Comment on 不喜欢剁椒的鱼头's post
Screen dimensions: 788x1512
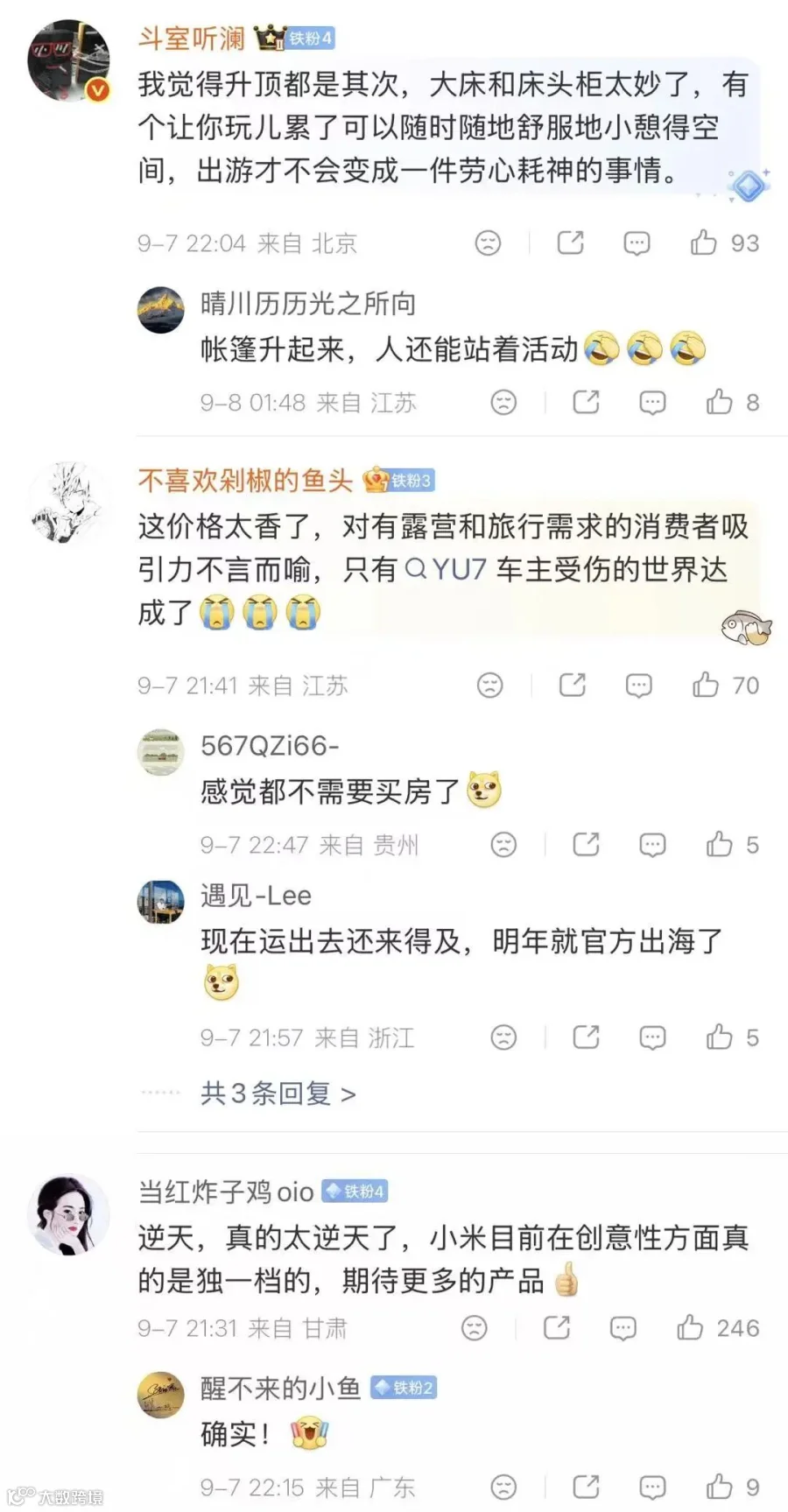click(x=639, y=686)
